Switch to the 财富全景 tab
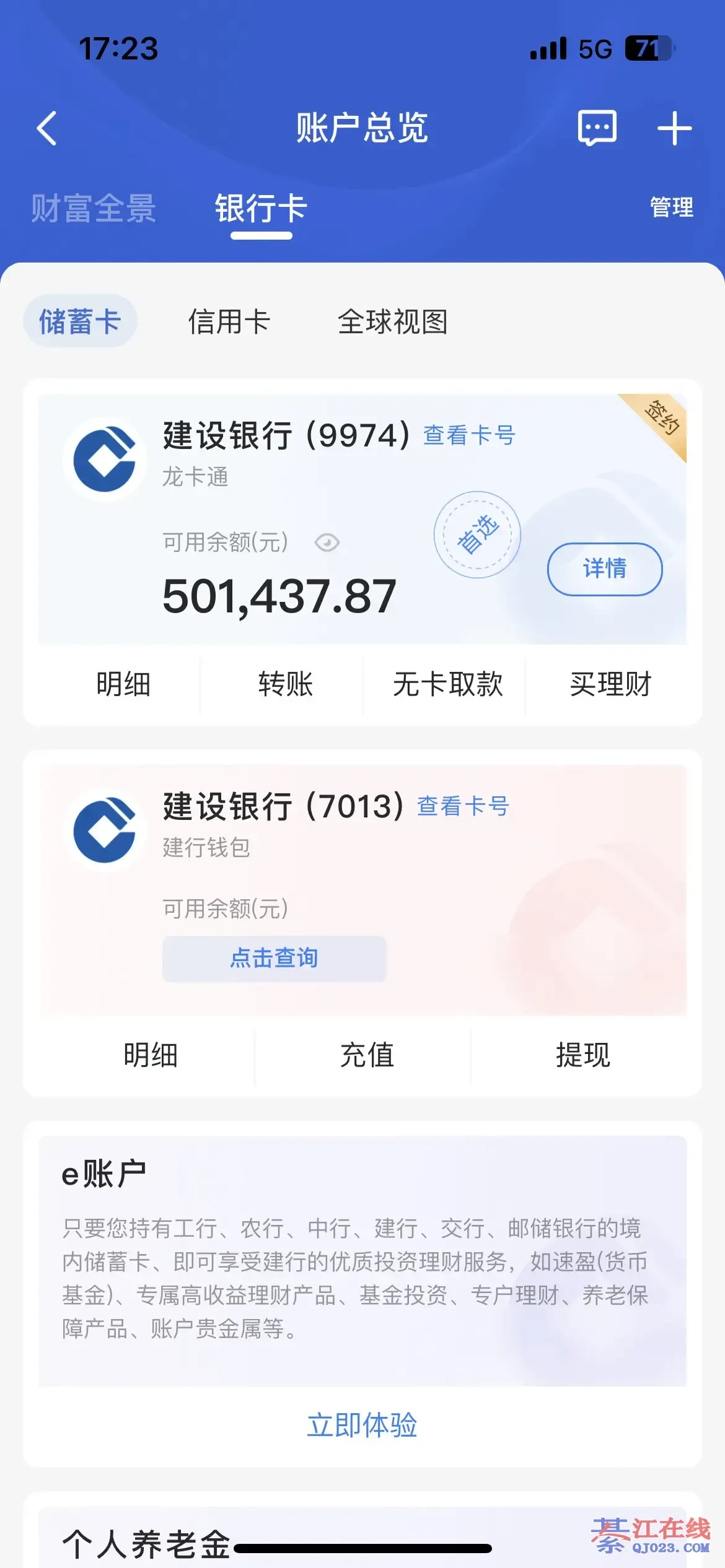Image resolution: width=725 pixels, height=1568 pixels. point(94,208)
